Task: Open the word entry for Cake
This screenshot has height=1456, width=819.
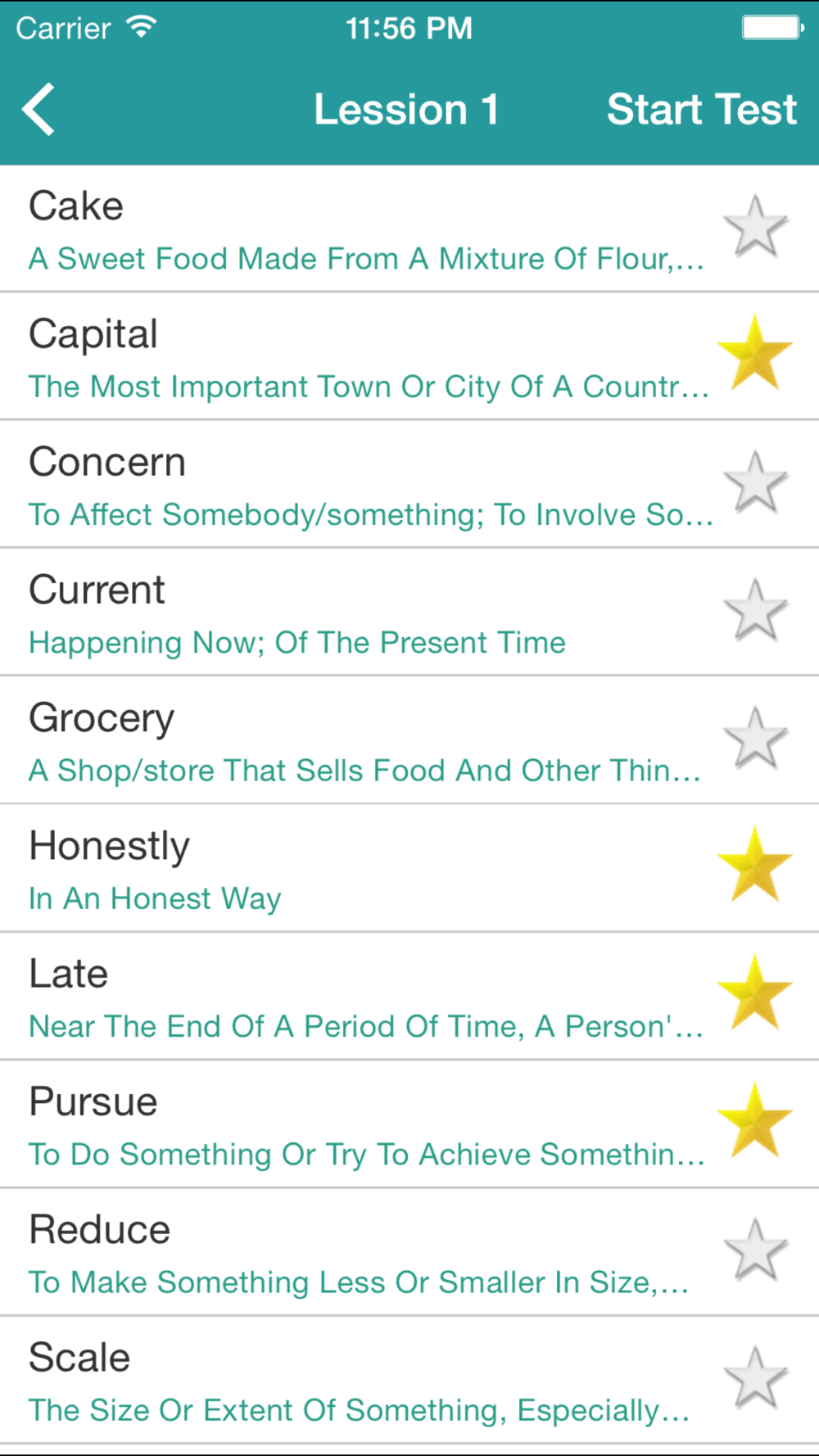Action: coord(360,229)
